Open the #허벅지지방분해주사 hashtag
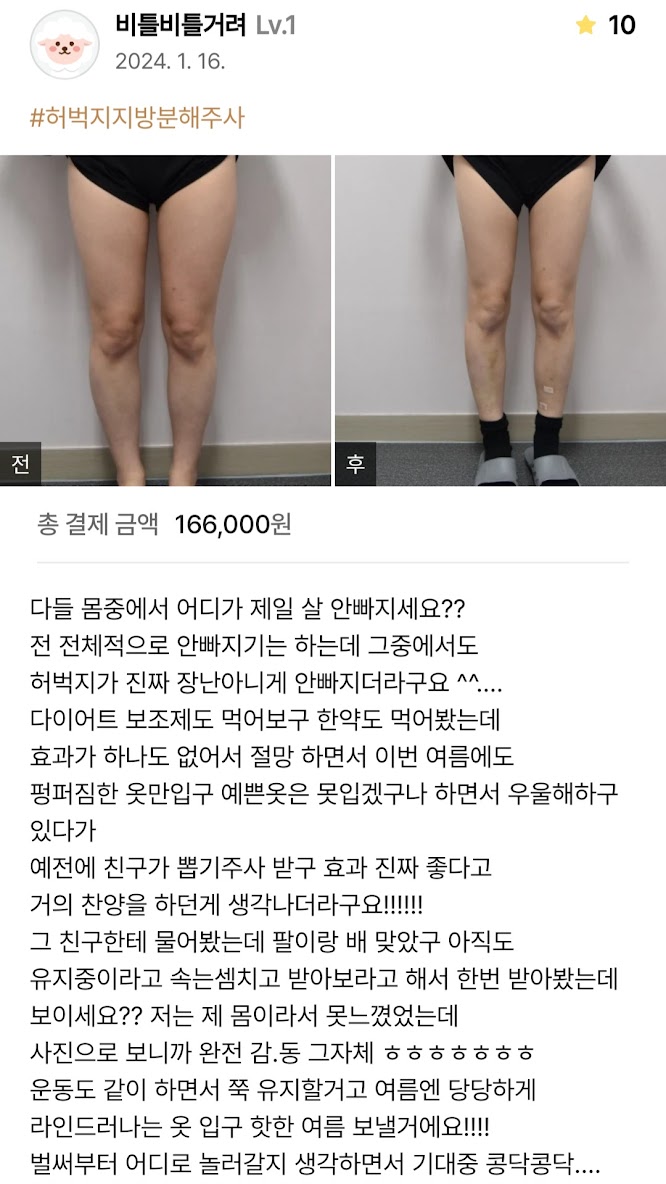The width and height of the screenshot is (666, 1184). pos(138,117)
